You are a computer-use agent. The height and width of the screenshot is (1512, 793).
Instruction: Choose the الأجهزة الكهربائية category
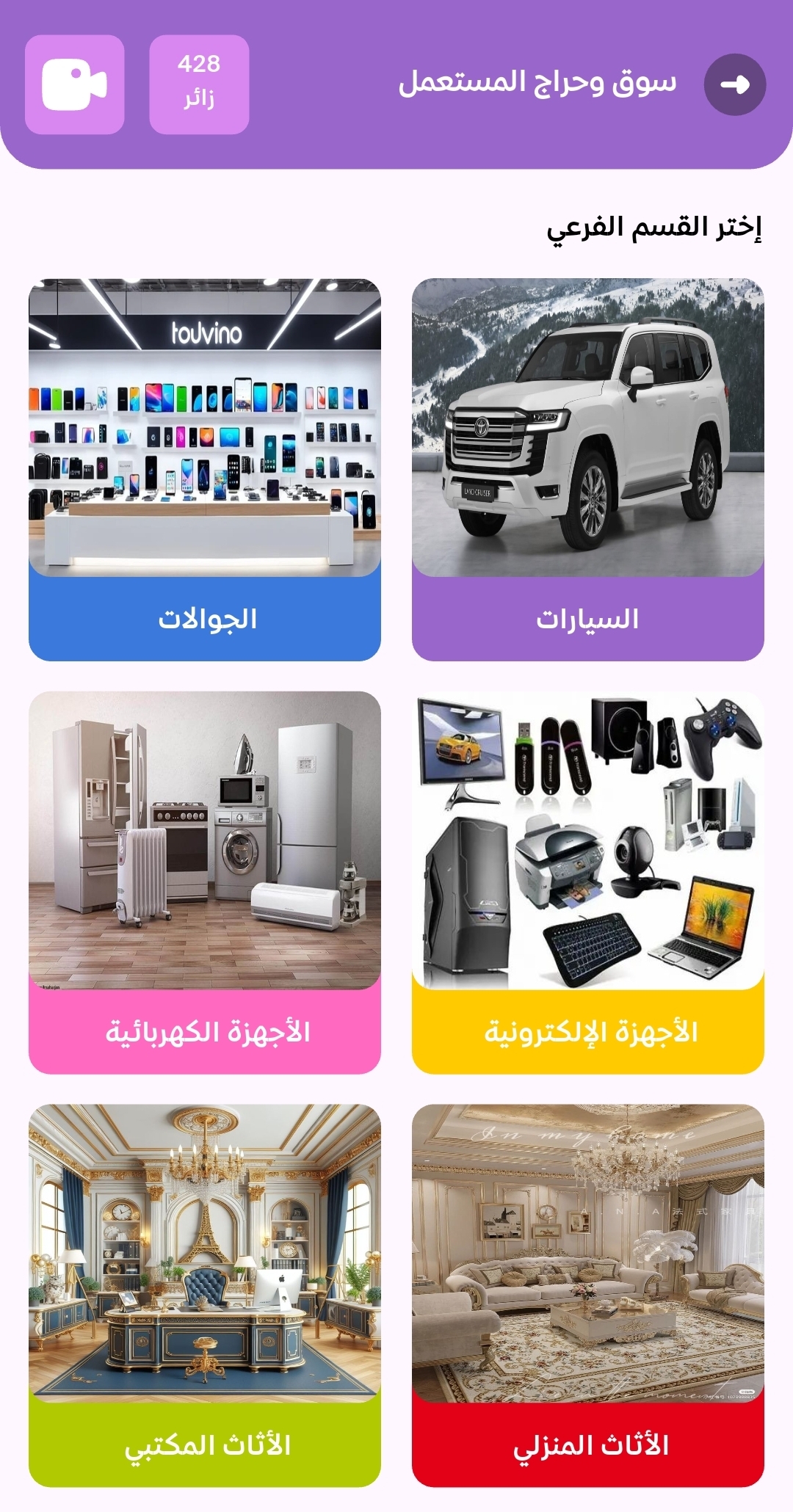tap(205, 882)
